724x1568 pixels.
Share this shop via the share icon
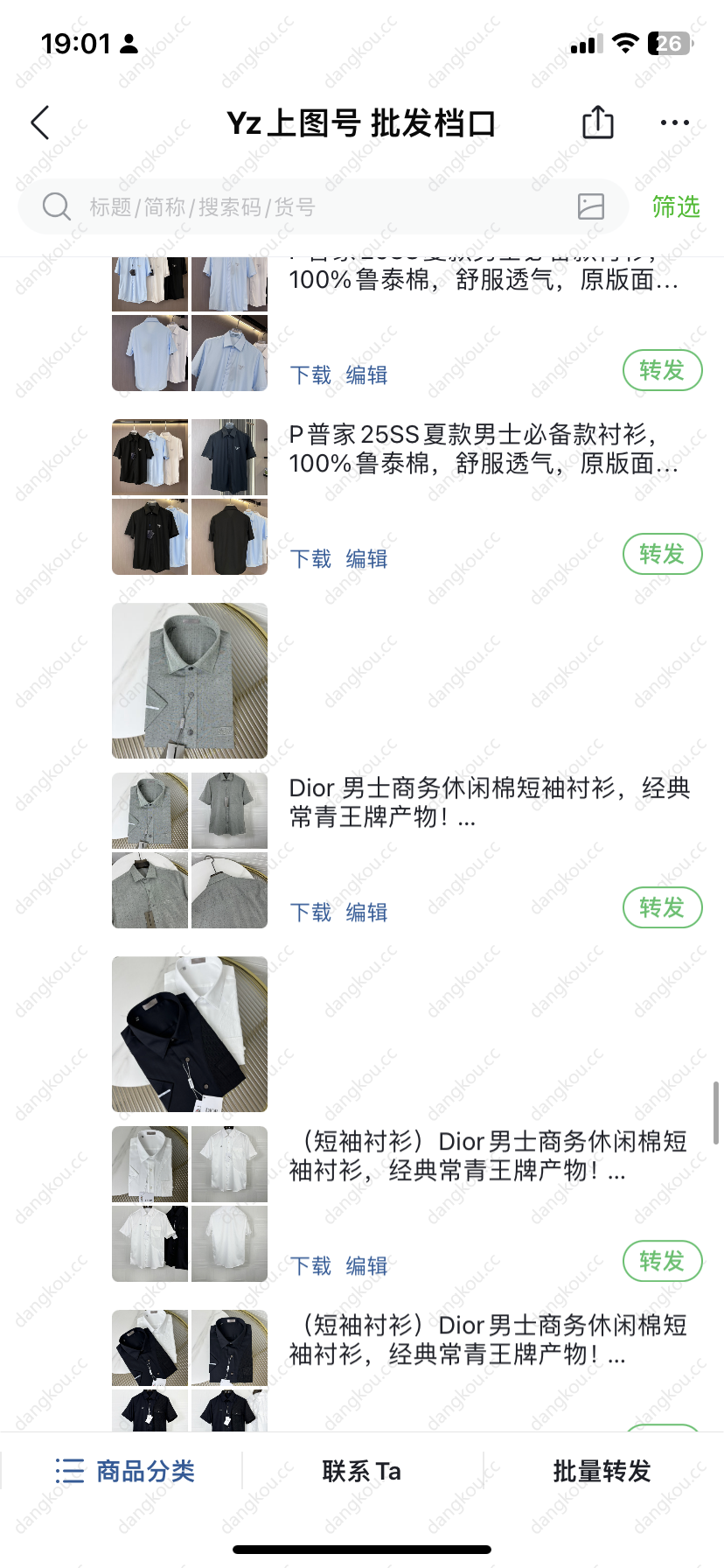598,122
